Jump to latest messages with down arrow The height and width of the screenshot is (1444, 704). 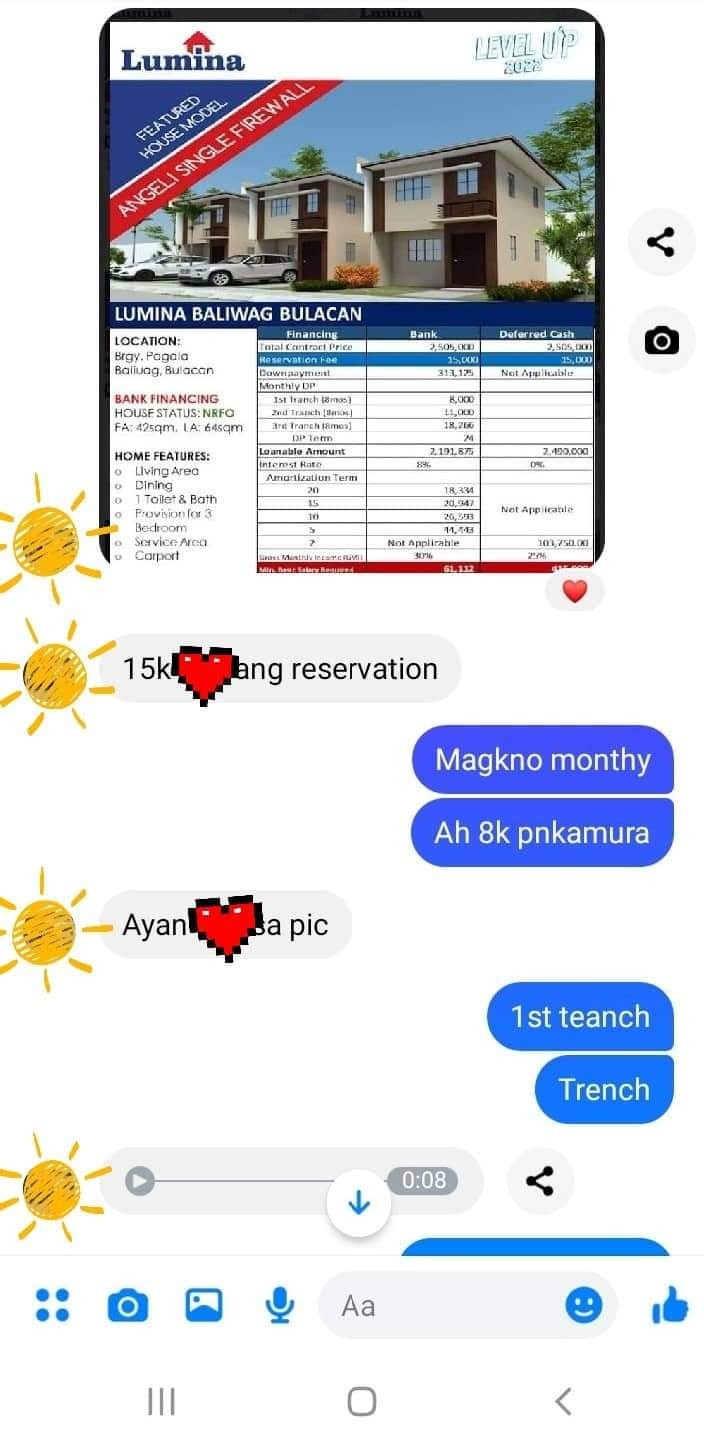[x=359, y=1203]
